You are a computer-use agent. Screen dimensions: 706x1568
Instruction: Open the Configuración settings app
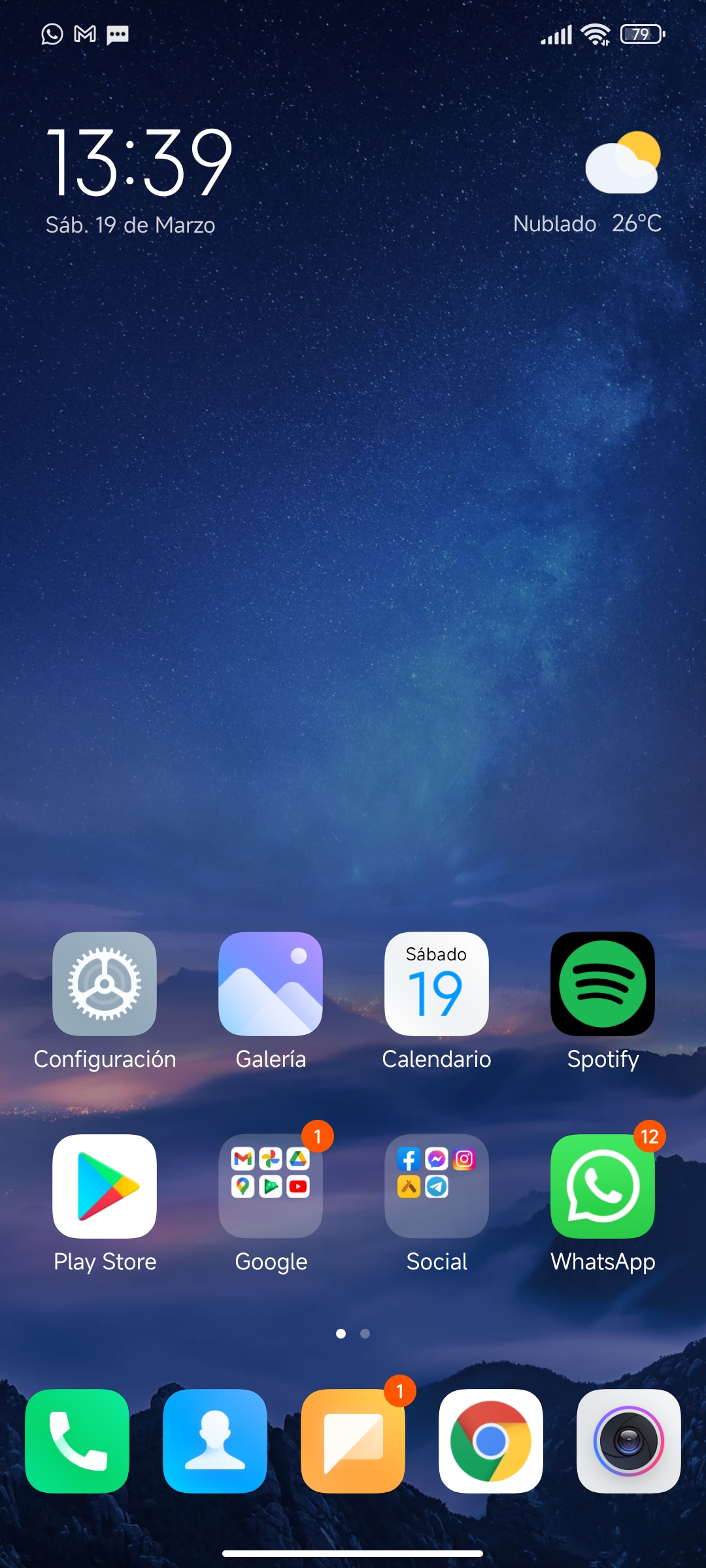tap(105, 983)
